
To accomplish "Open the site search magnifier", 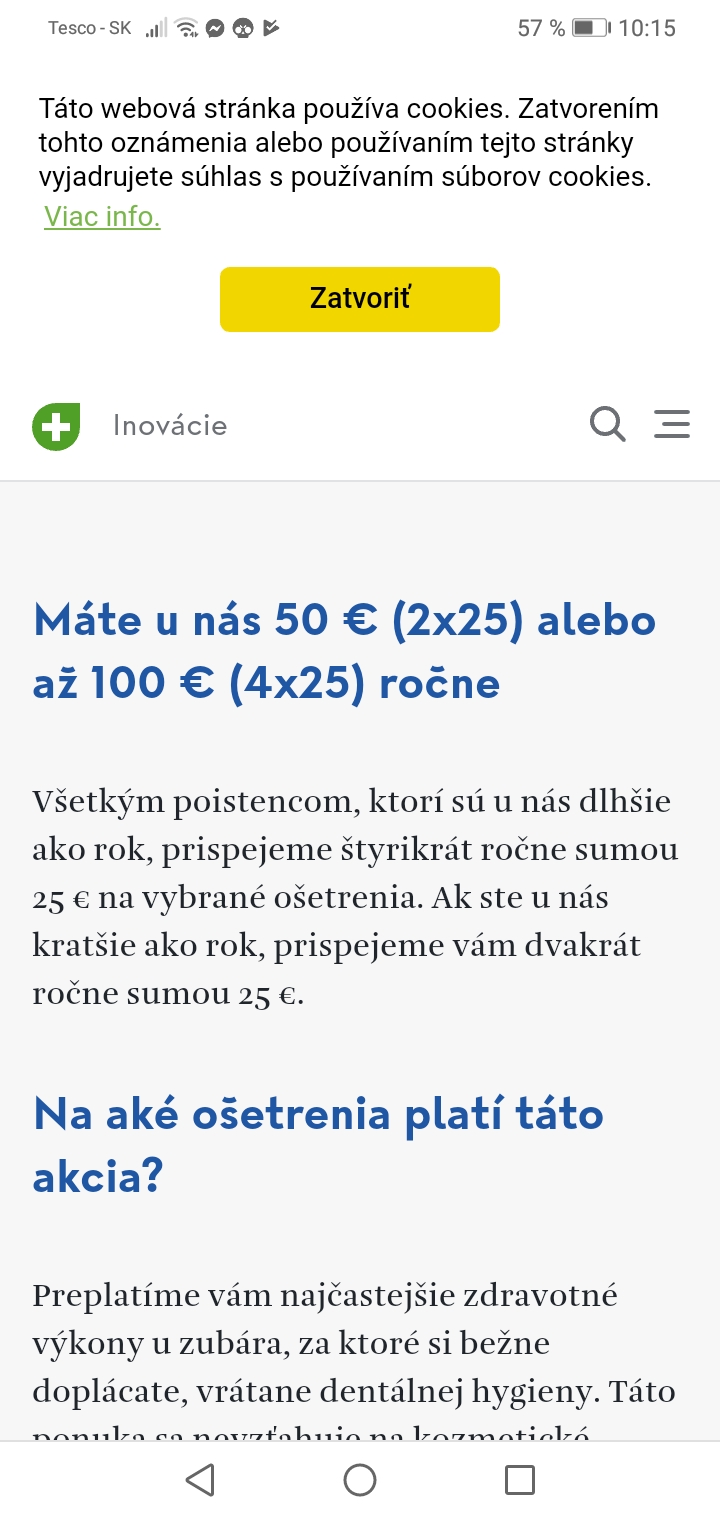I will (607, 425).
